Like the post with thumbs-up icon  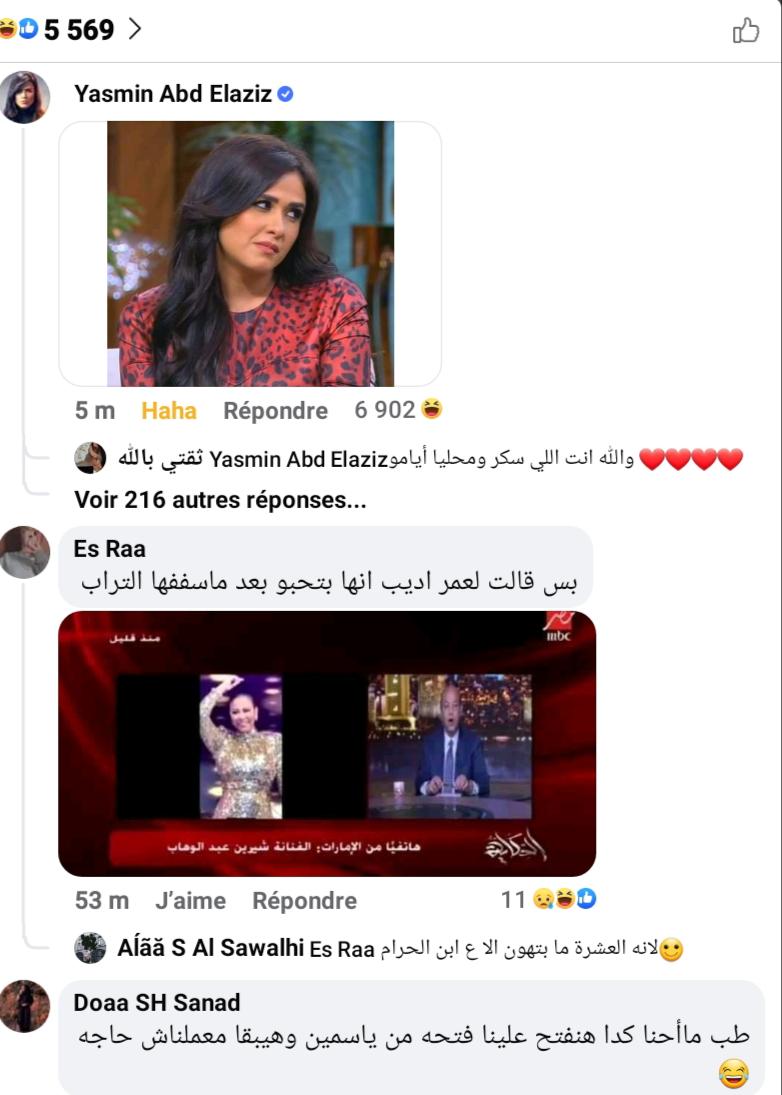746,31
